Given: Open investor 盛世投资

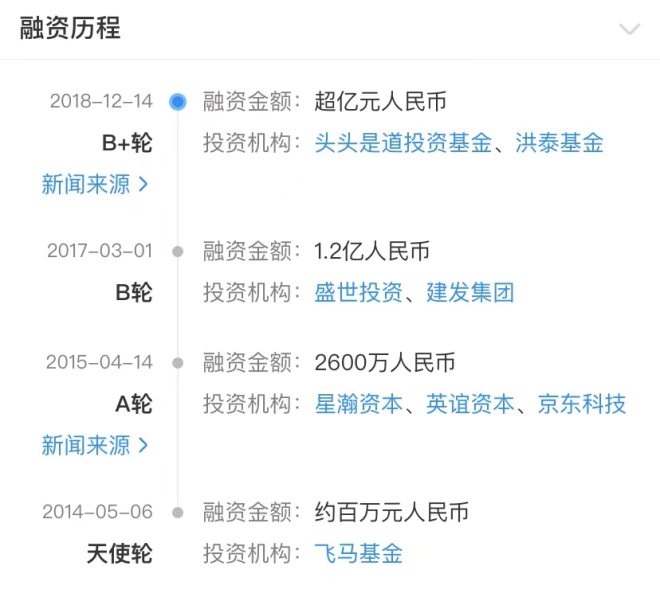Looking at the screenshot, I should [358, 293].
